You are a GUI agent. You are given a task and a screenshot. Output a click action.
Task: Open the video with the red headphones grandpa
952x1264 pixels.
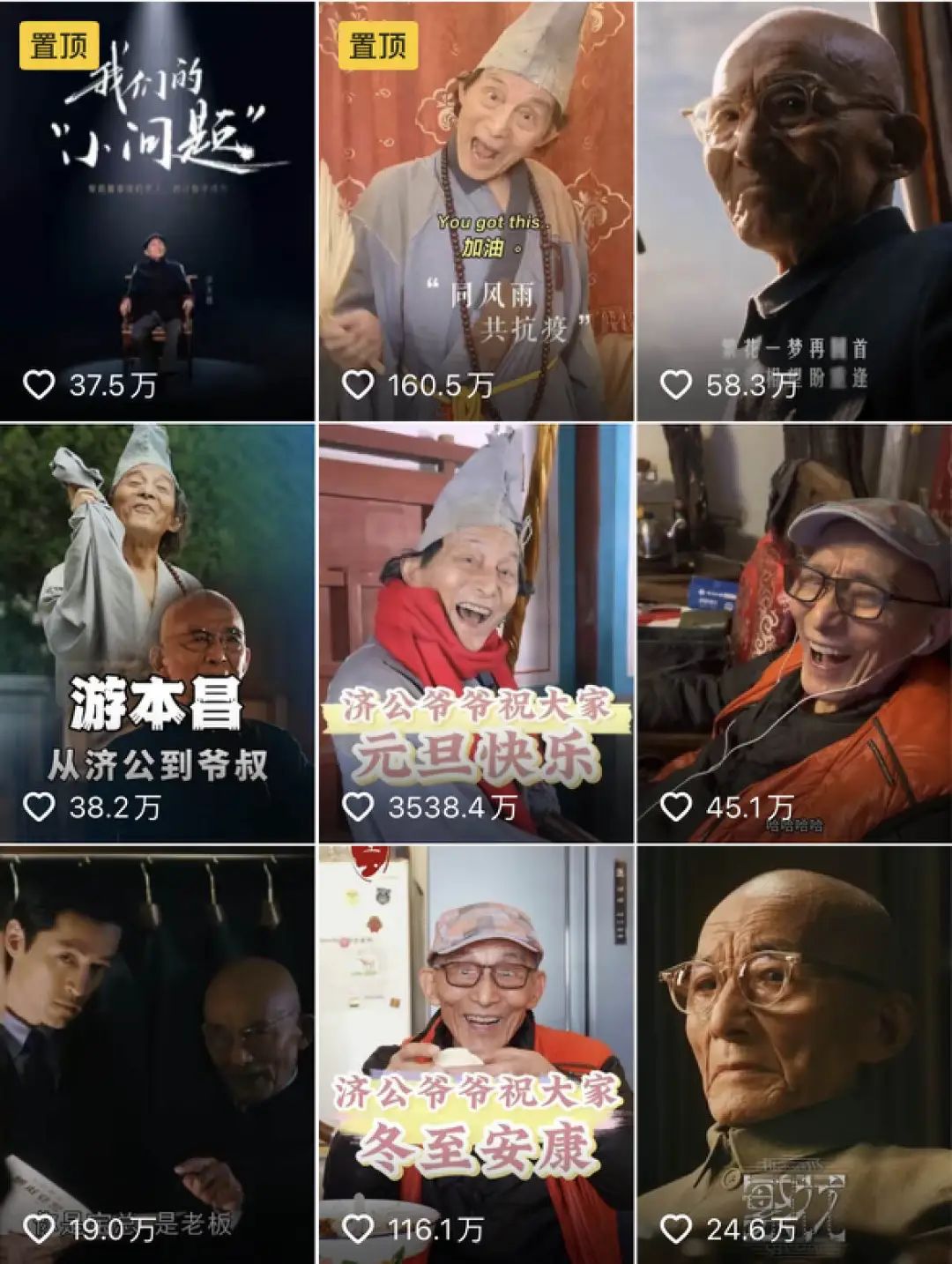pyautogui.click(x=793, y=617)
